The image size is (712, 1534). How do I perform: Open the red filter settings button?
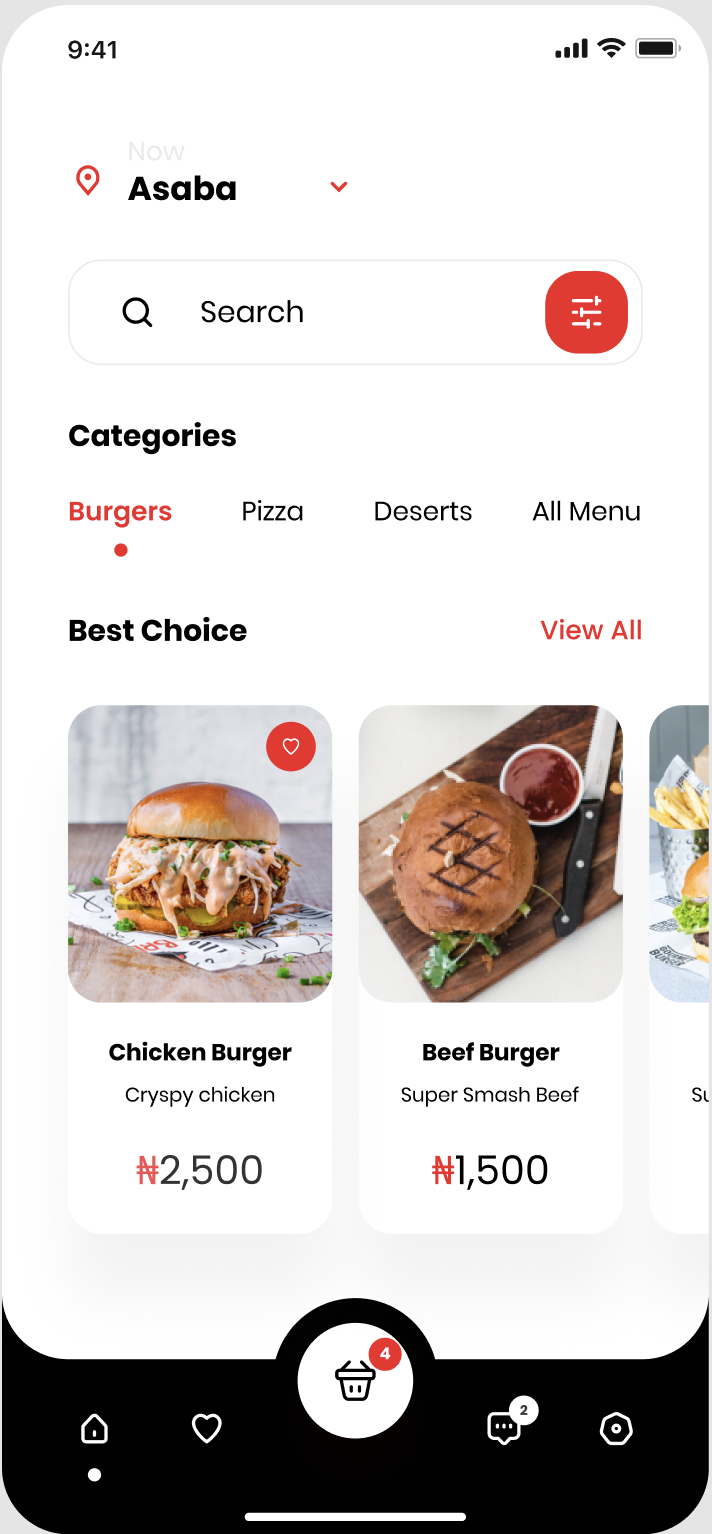pyautogui.click(x=586, y=312)
